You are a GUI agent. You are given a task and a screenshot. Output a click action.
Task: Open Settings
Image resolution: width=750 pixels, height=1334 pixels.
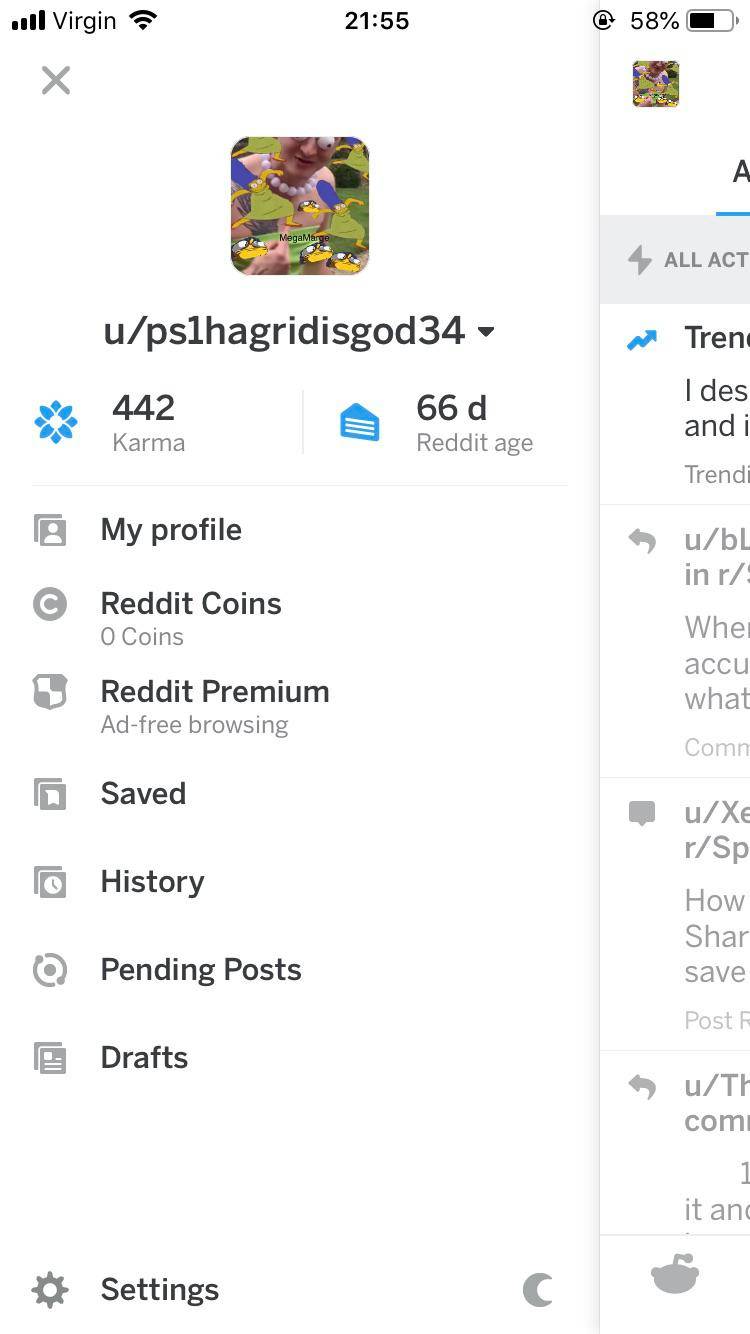coord(159,1290)
